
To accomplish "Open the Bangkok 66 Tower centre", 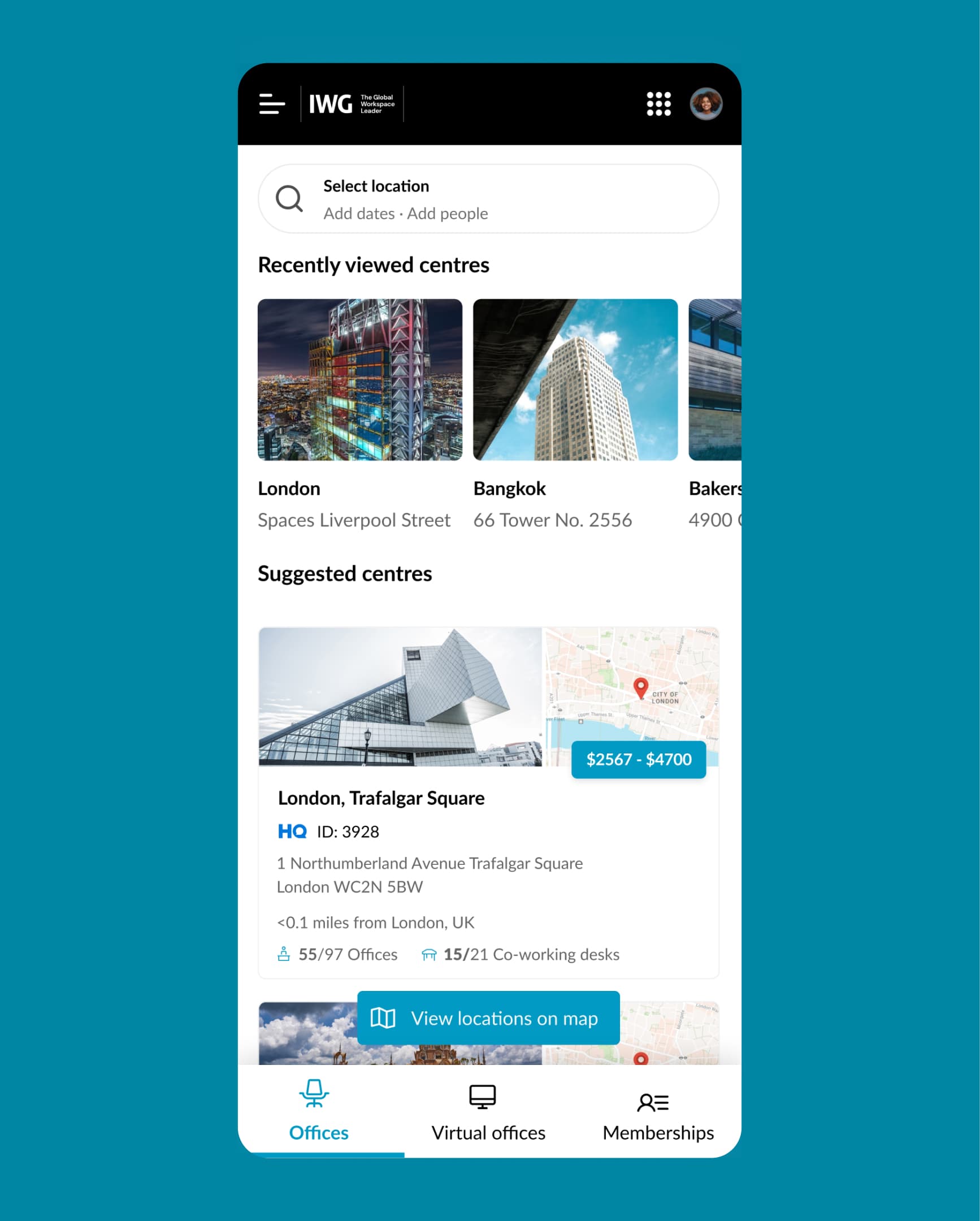I will tap(575, 380).
